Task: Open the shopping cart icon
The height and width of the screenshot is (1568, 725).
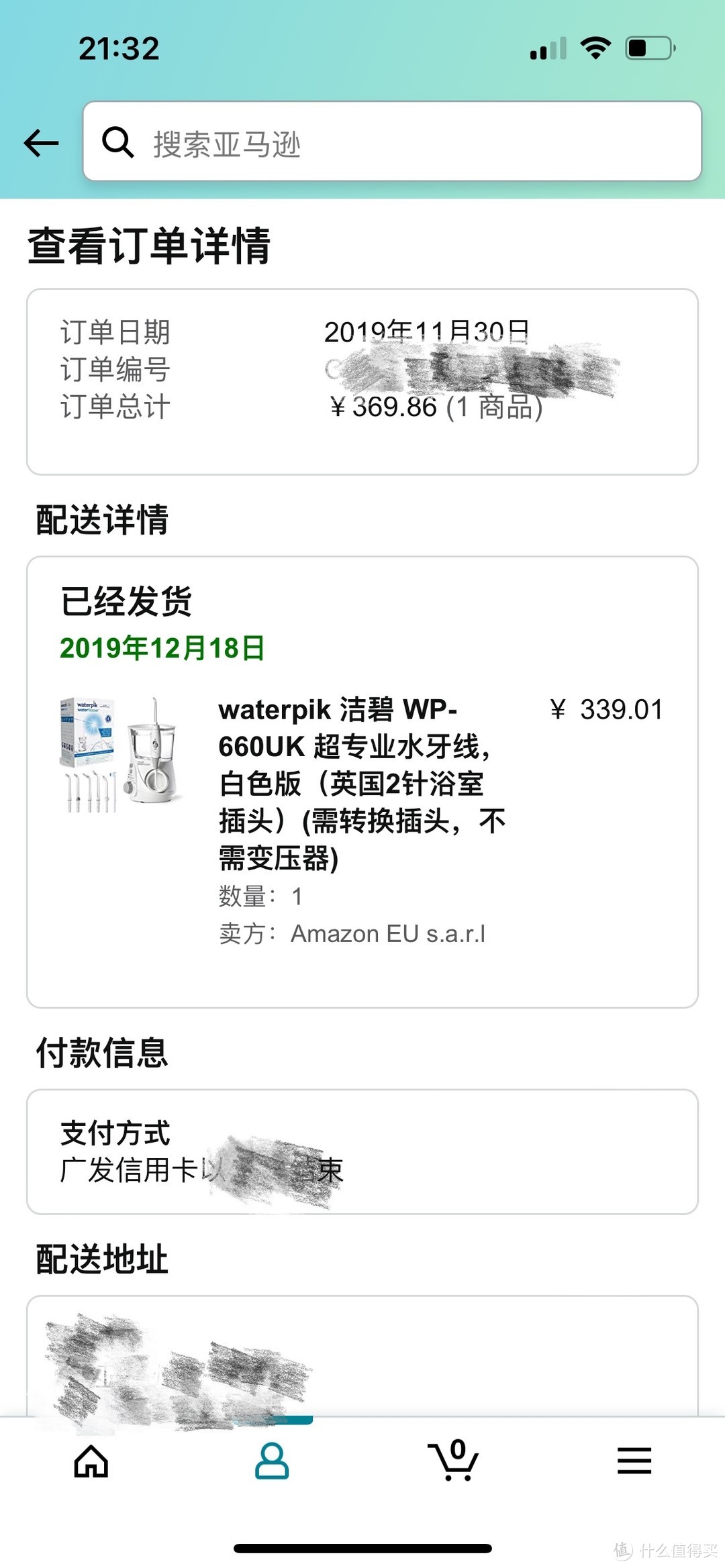Action: (x=453, y=1461)
